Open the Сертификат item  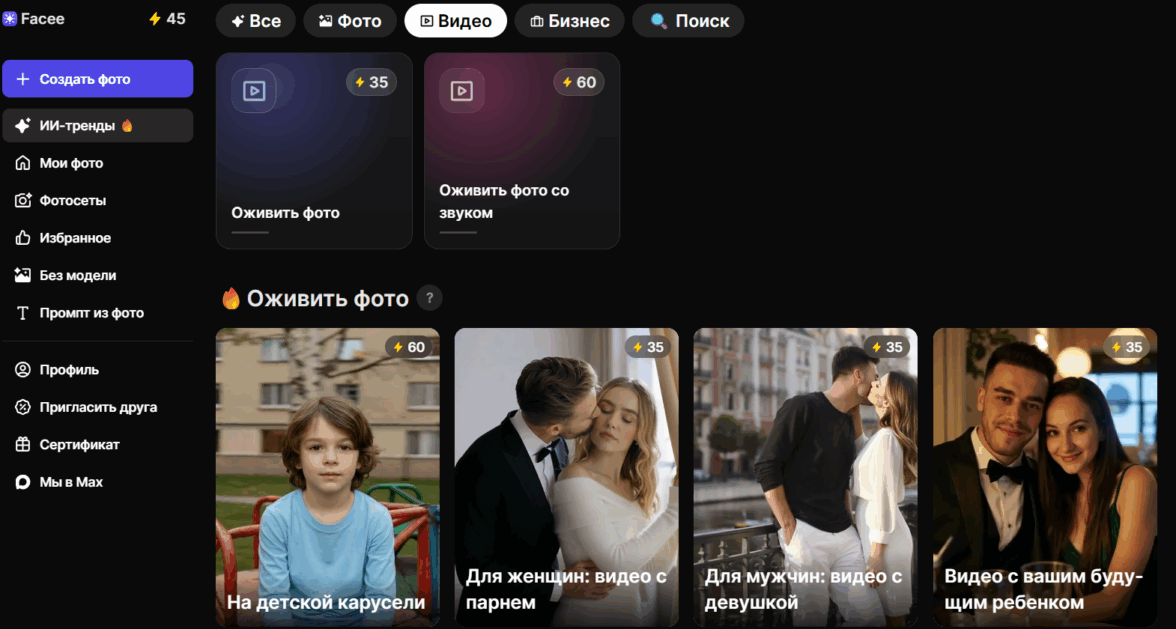point(79,445)
